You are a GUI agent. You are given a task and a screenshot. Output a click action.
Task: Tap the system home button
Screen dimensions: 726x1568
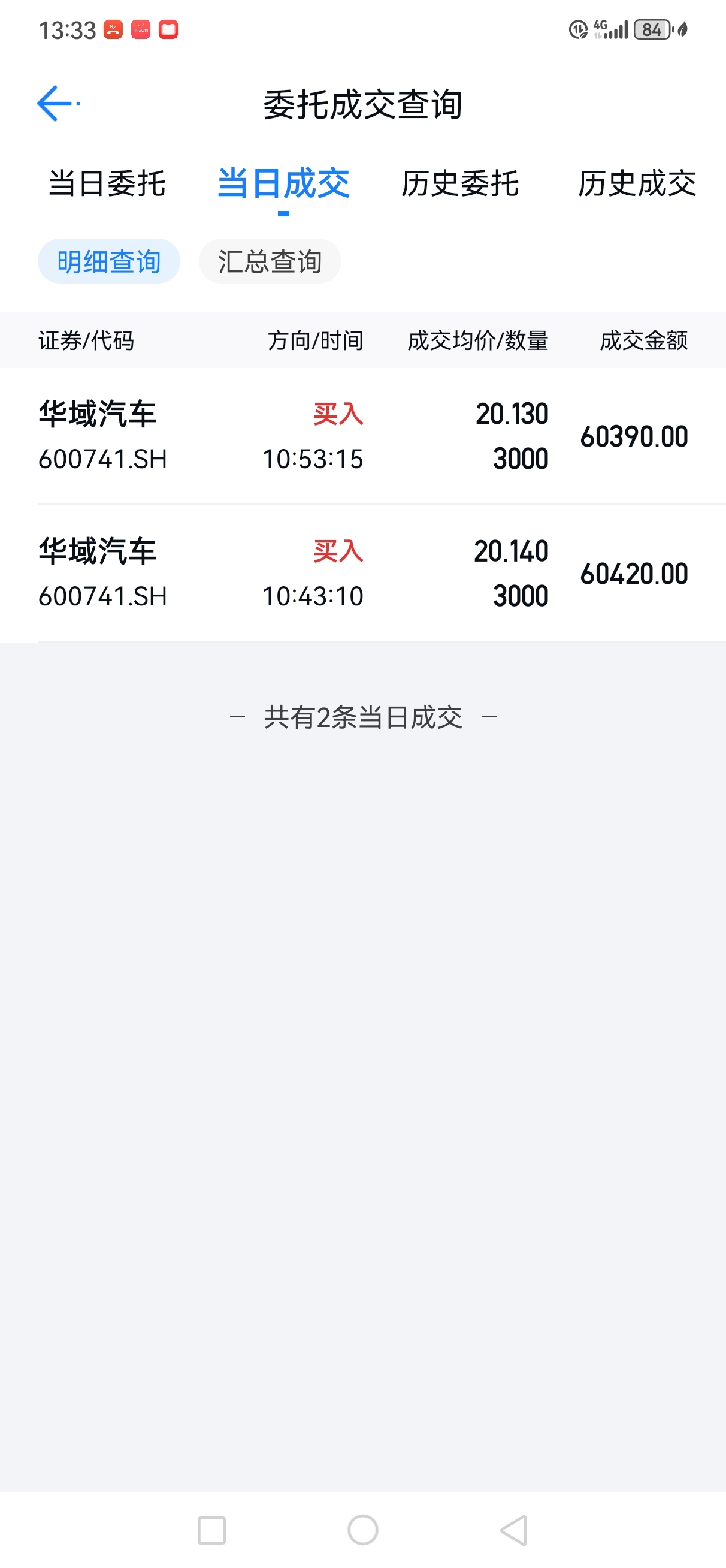(362, 1530)
